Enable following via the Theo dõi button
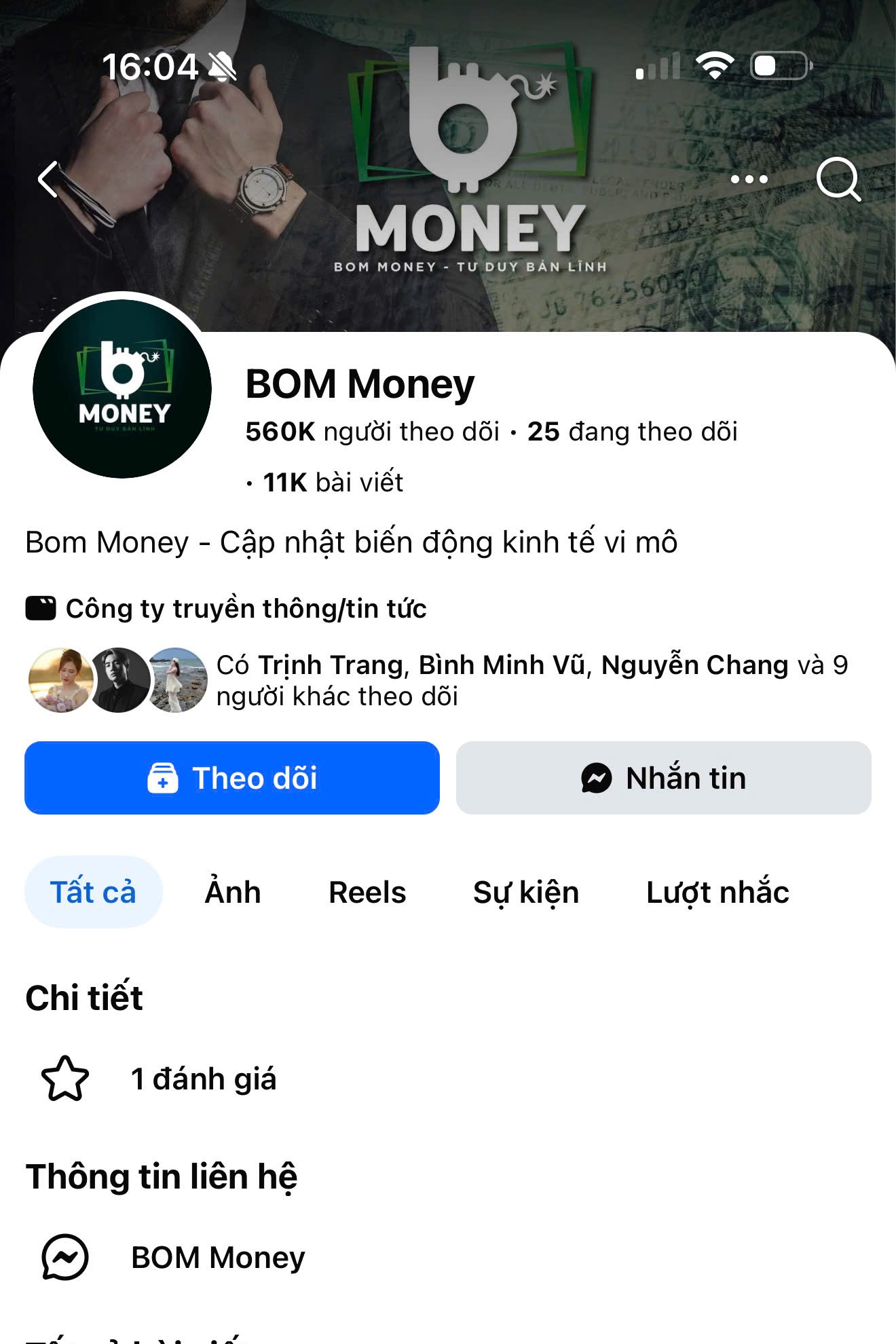The width and height of the screenshot is (896, 1344). (232, 779)
